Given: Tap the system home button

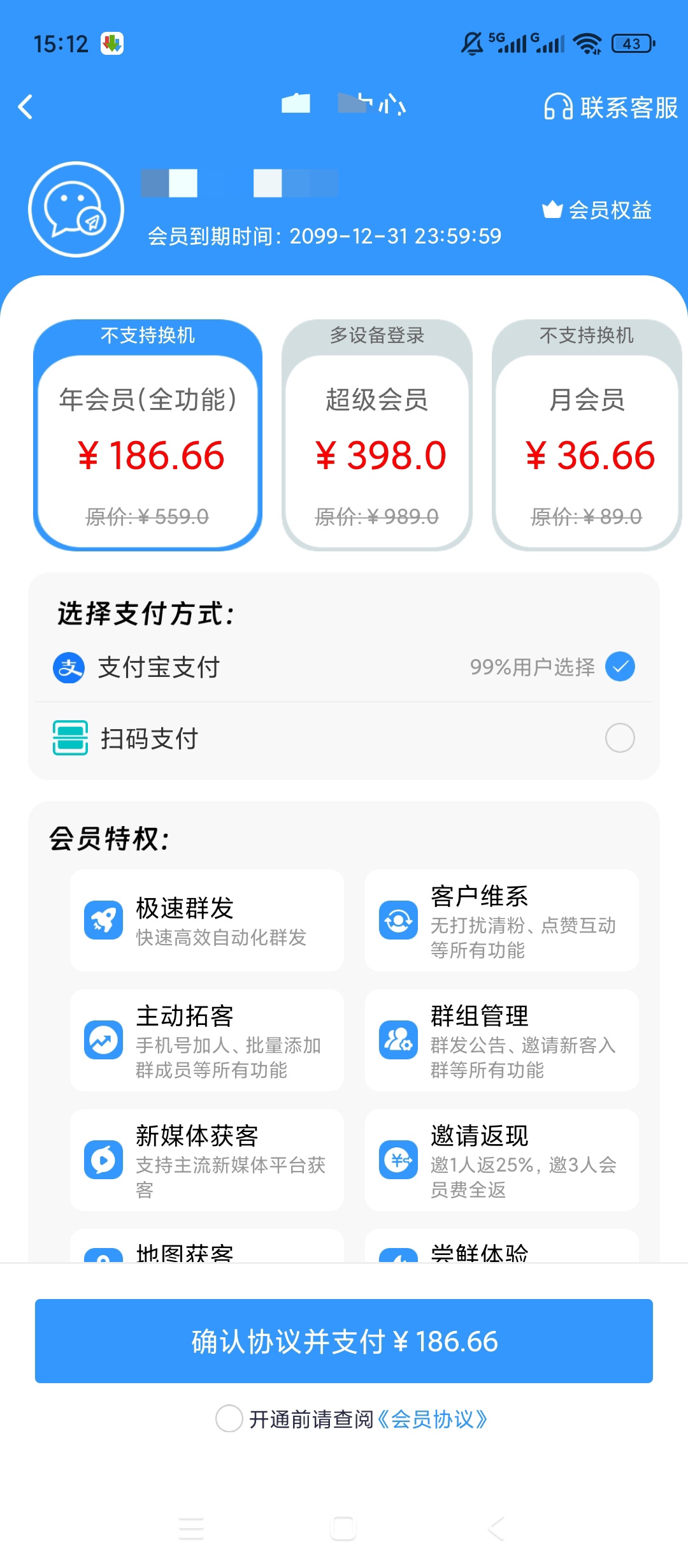Looking at the screenshot, I should 343,1528.
